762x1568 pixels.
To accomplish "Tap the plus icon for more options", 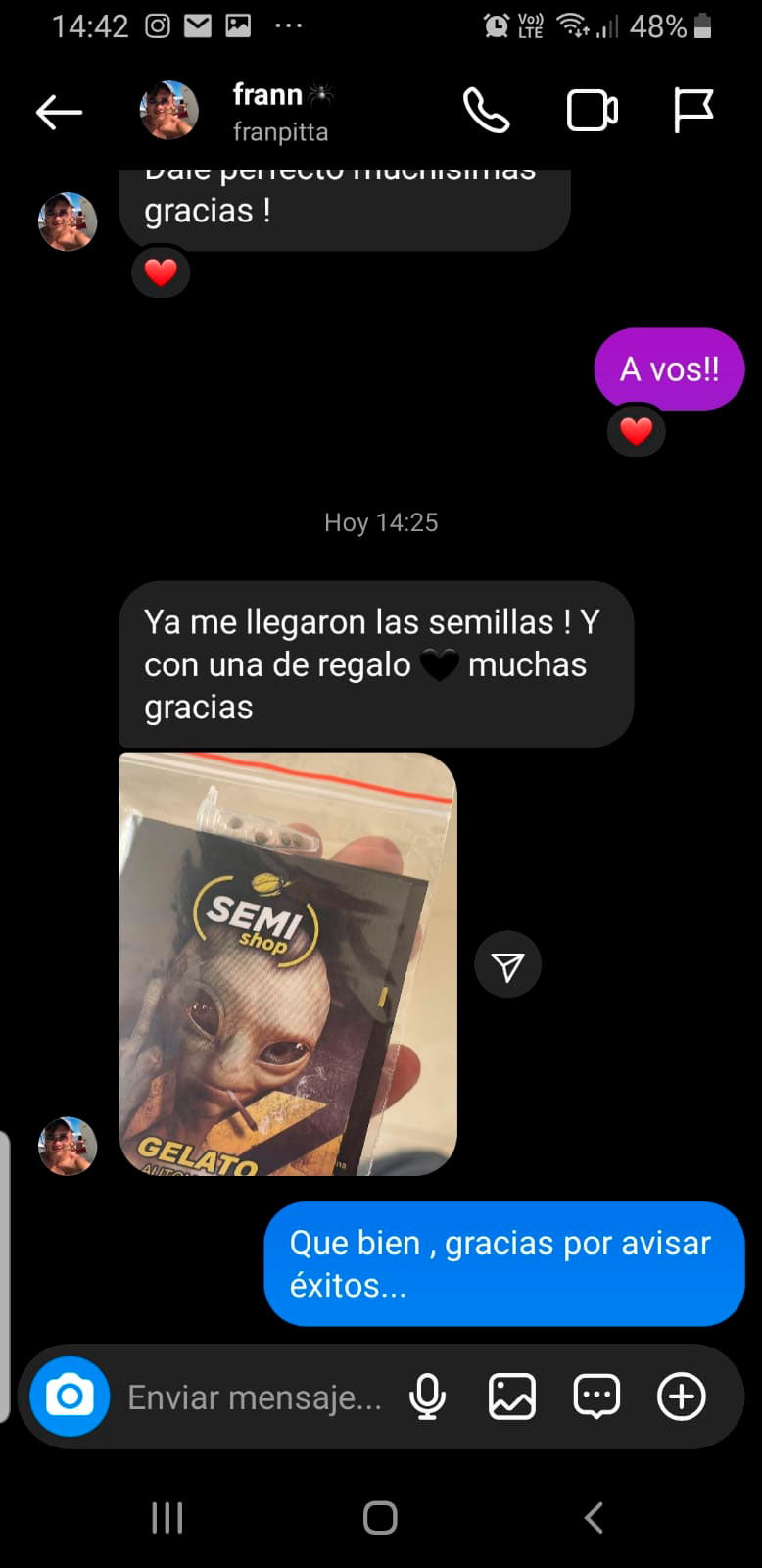I will point(681,1396).
